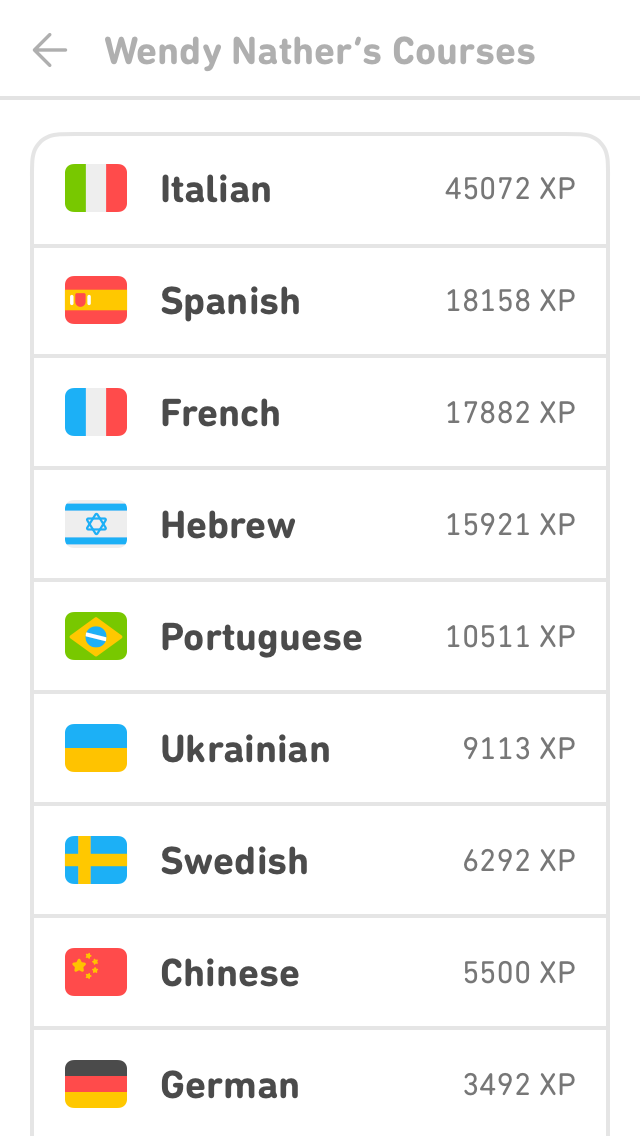Select the Spanish course
640x1136 pixels.
(320, 301)
